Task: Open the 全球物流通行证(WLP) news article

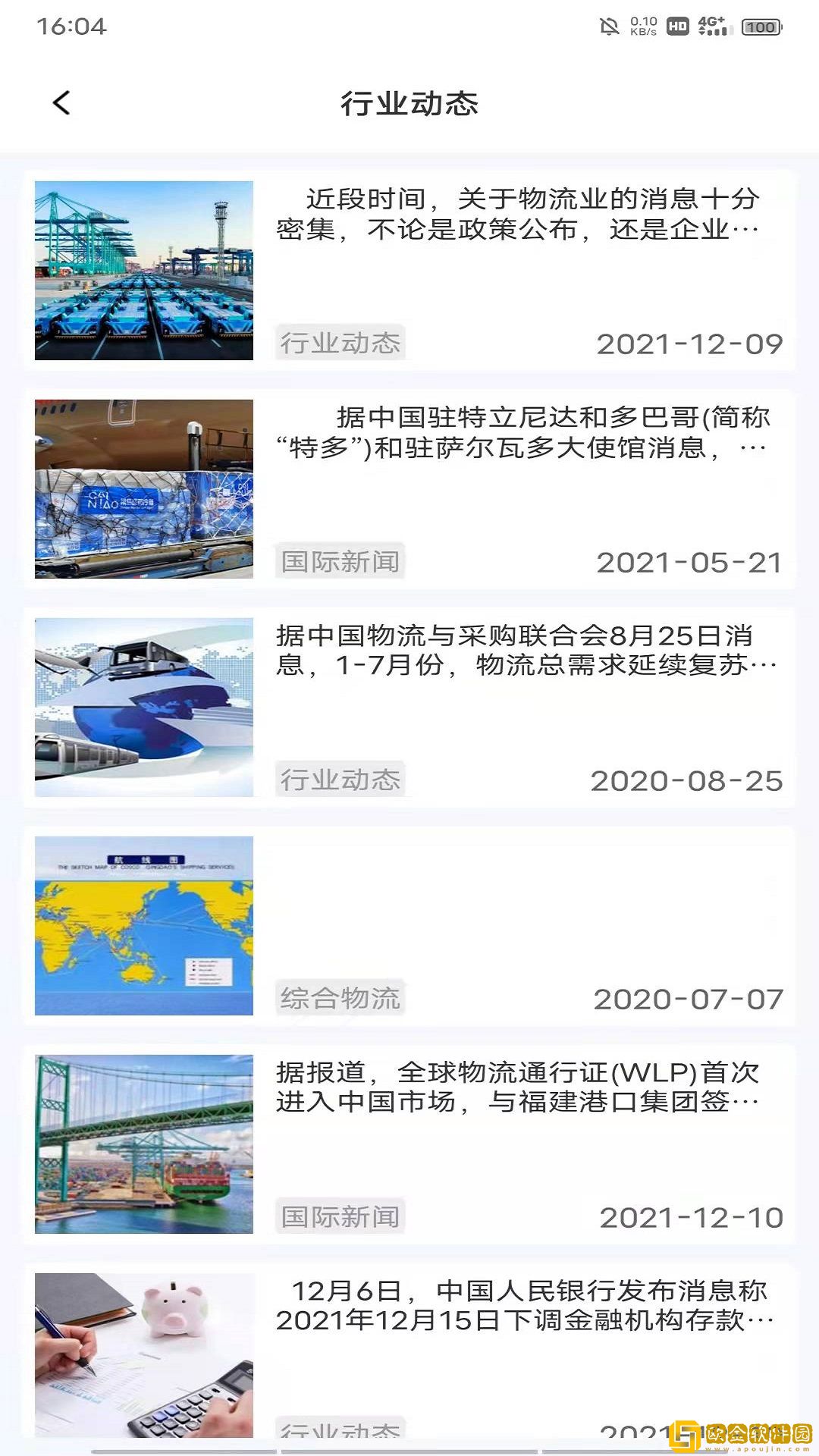Action: coord(517,1088)
